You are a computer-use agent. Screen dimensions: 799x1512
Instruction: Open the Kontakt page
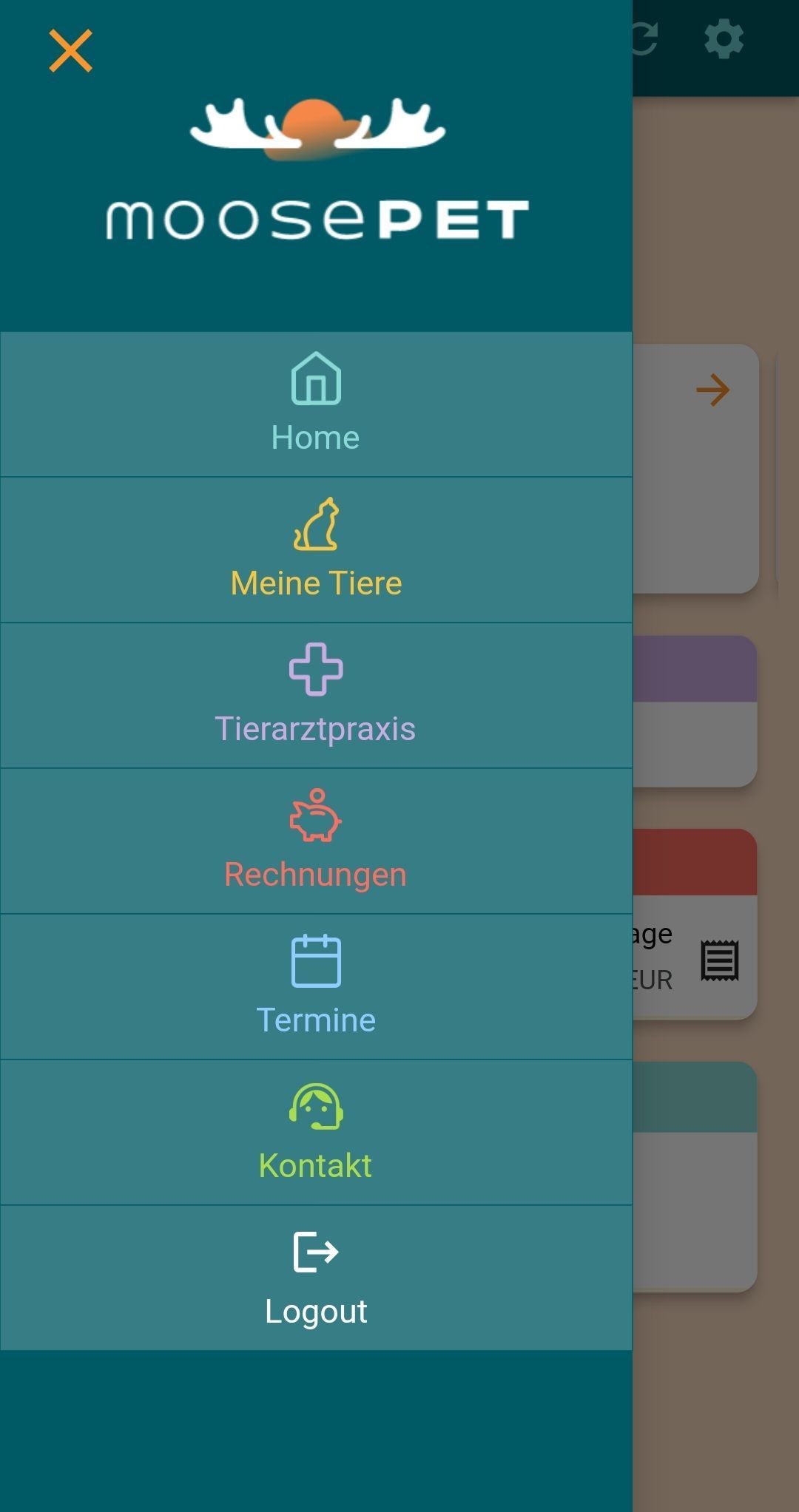[316, 1133]
